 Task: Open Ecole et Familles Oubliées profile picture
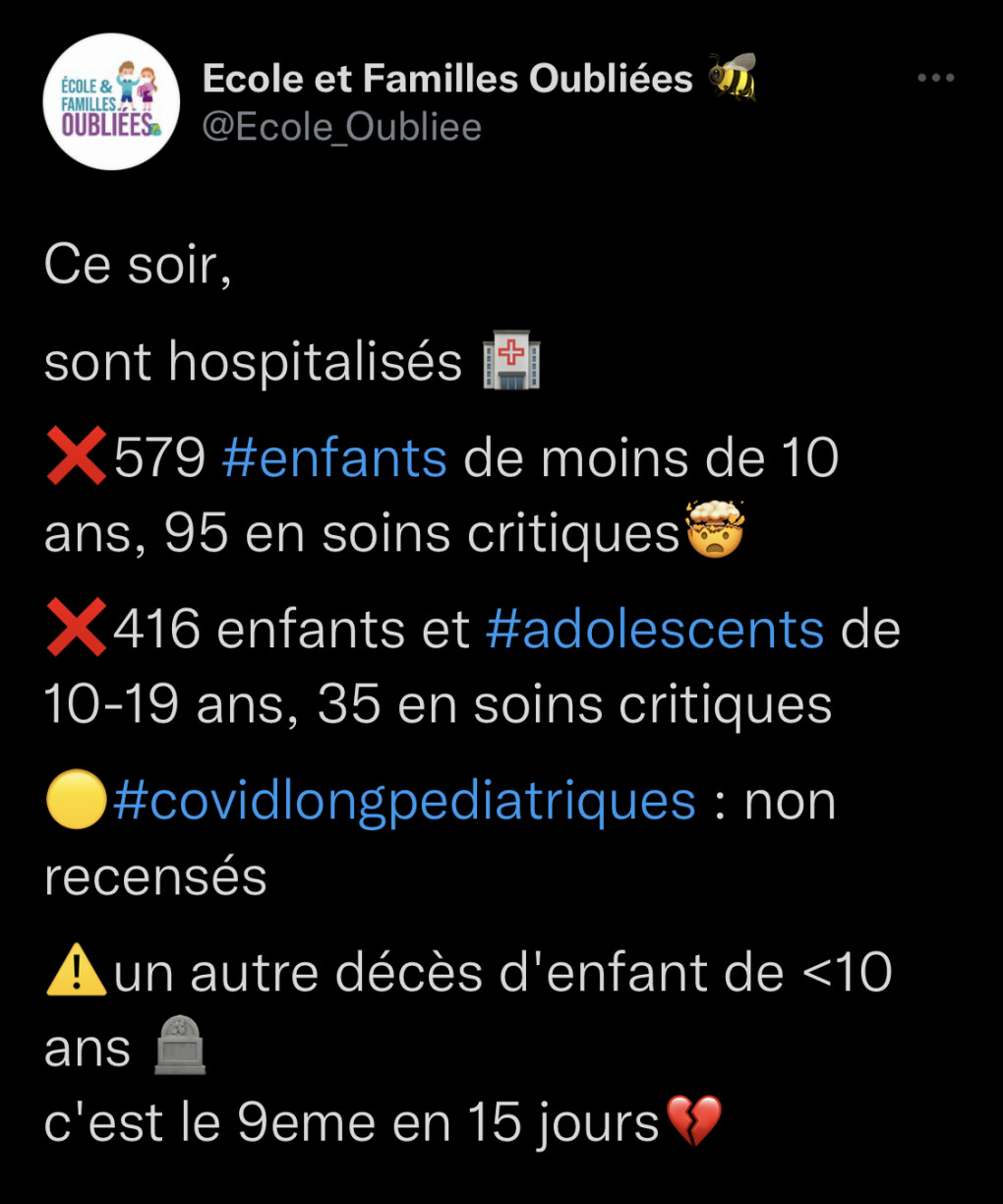112,102
